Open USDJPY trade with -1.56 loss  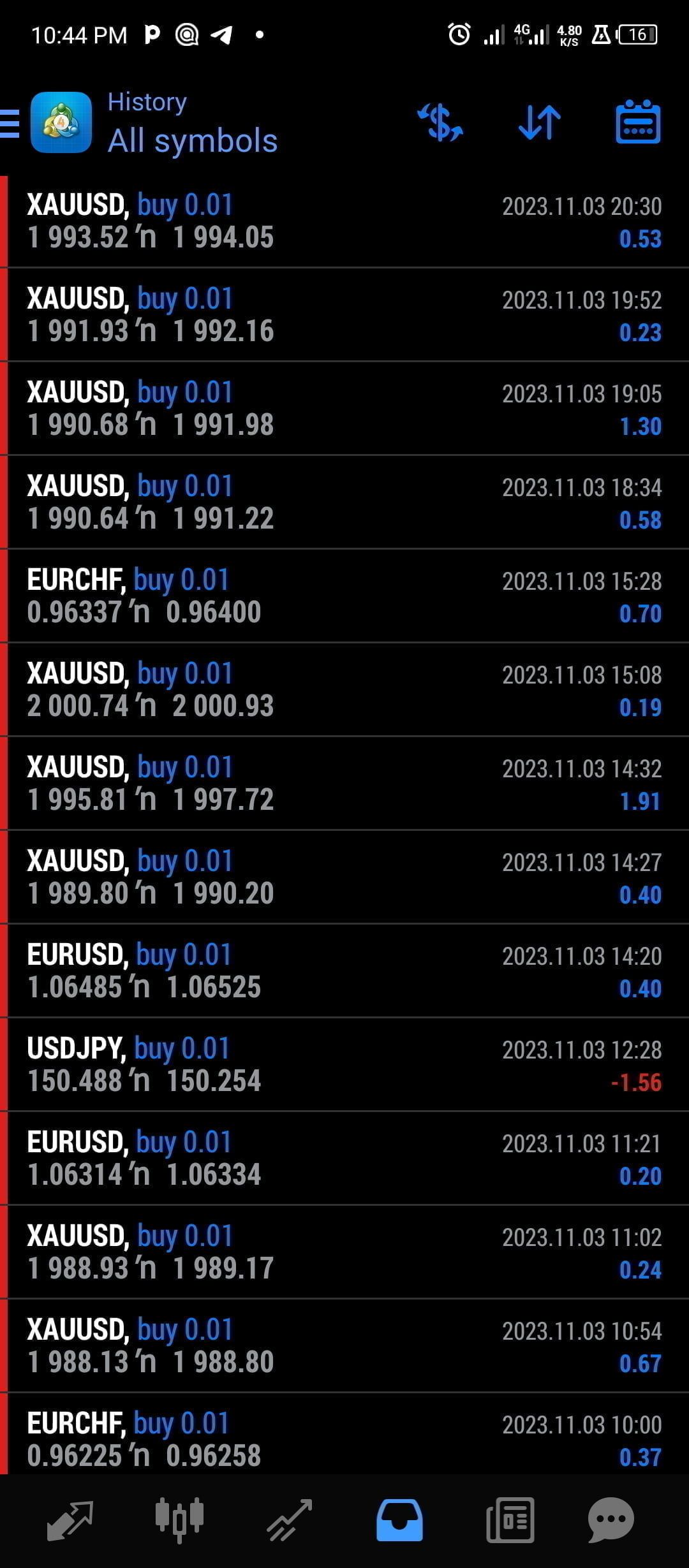point(344,1065)
